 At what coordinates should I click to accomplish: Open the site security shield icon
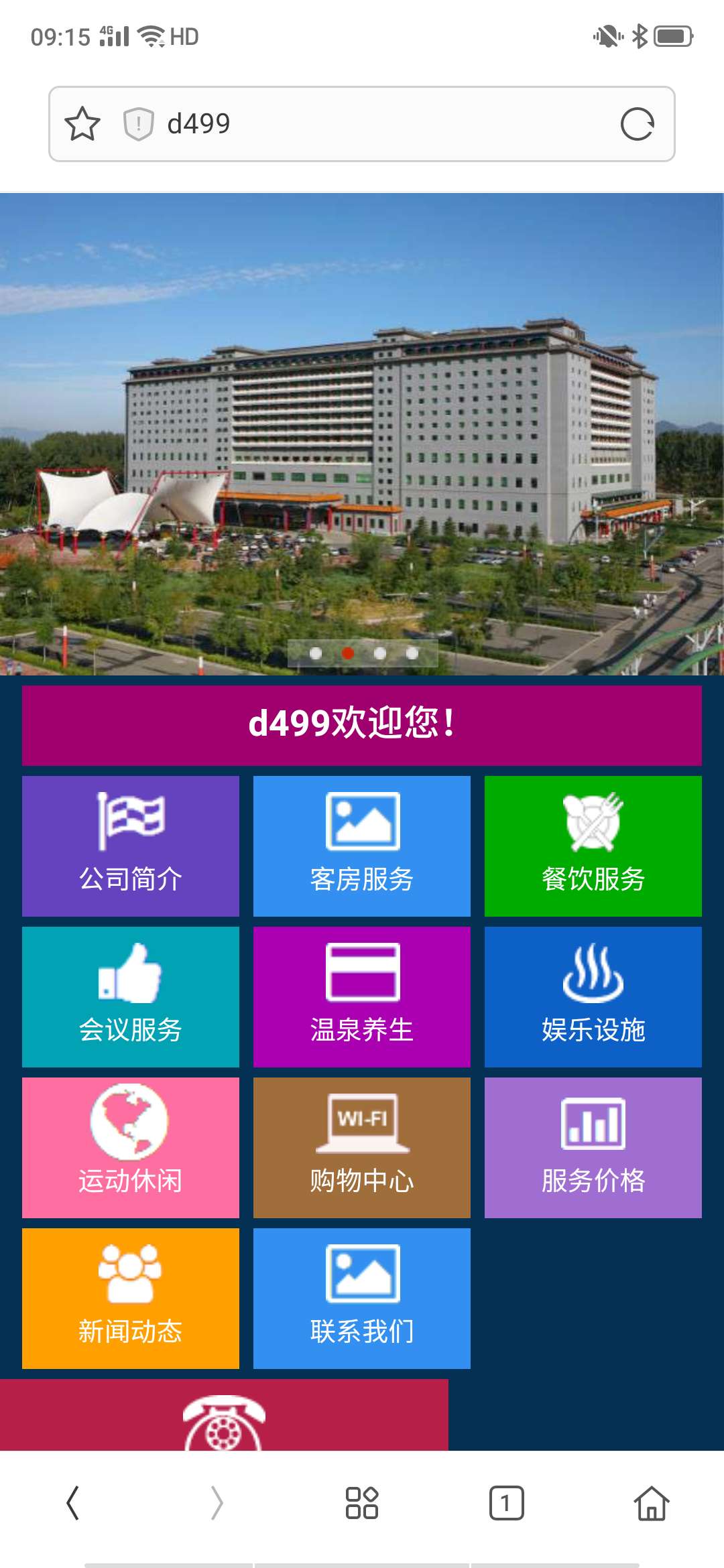click(139, 124)
